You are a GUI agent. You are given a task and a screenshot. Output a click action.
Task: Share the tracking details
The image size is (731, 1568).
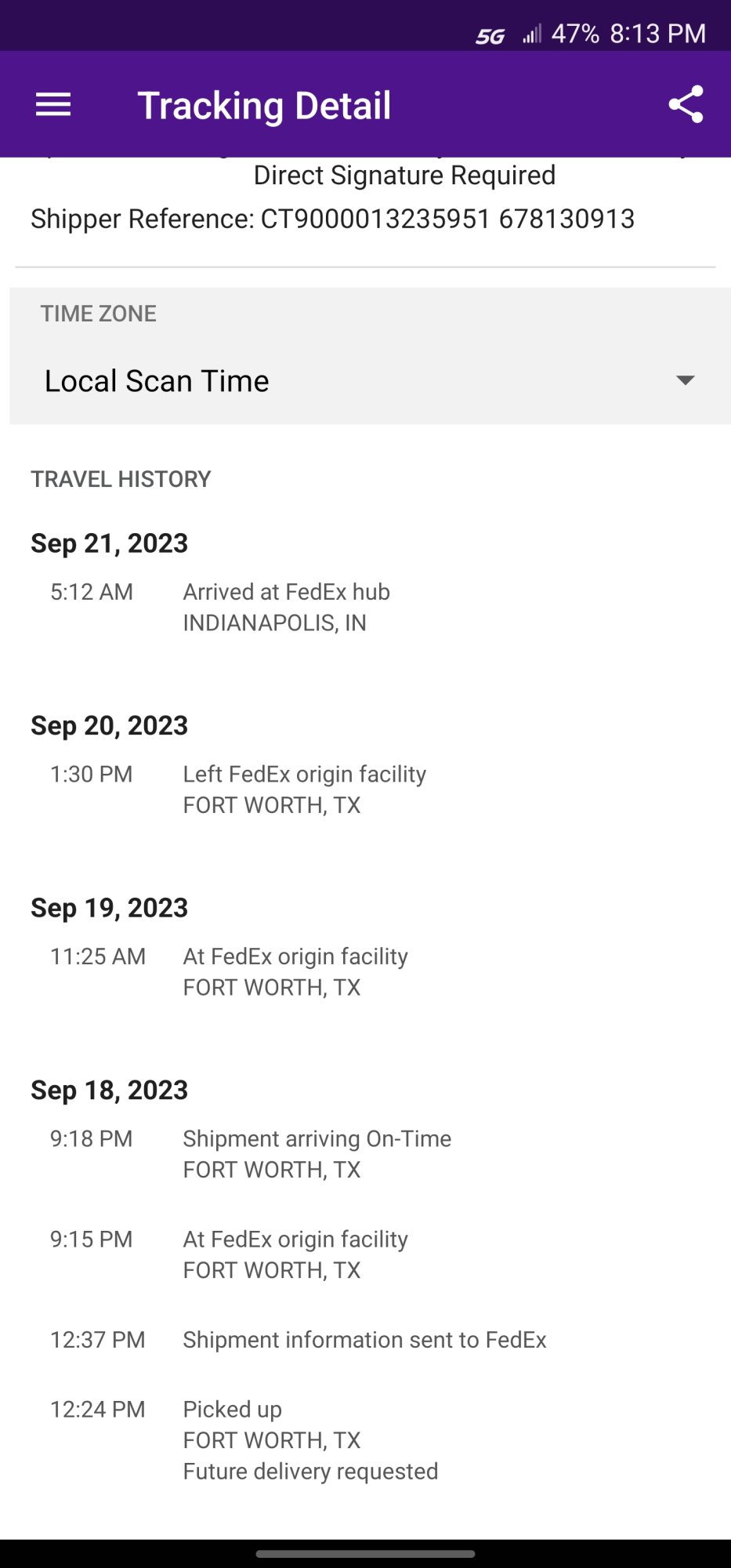click(686, 105)
